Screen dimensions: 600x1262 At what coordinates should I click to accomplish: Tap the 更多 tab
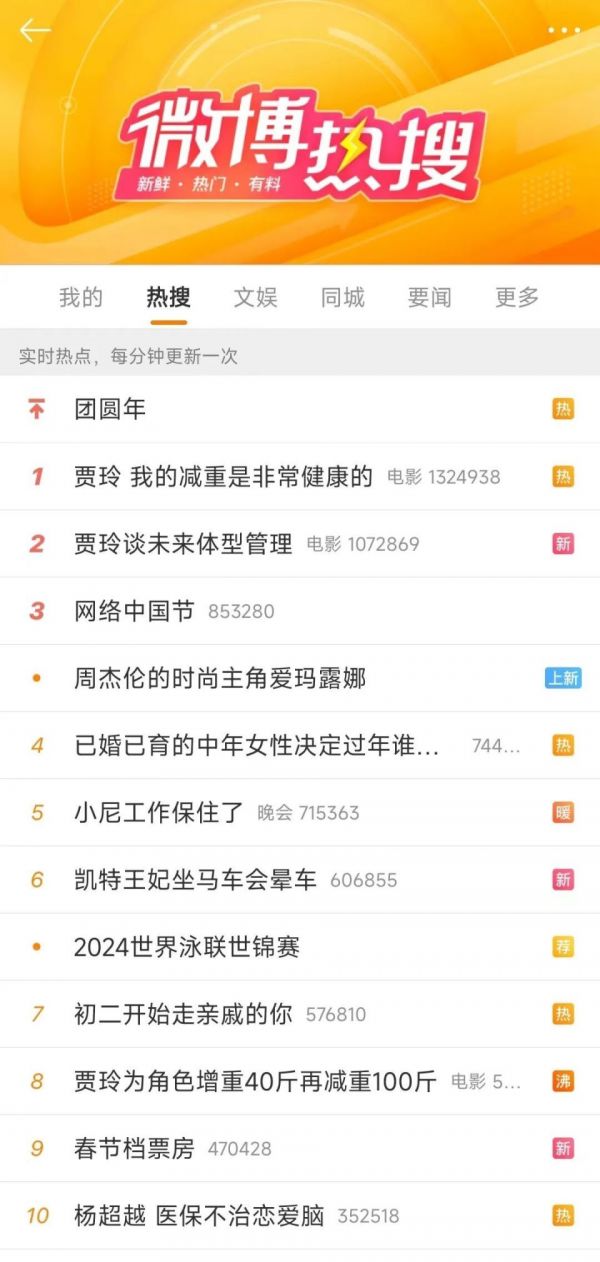[x=517, y=297]
